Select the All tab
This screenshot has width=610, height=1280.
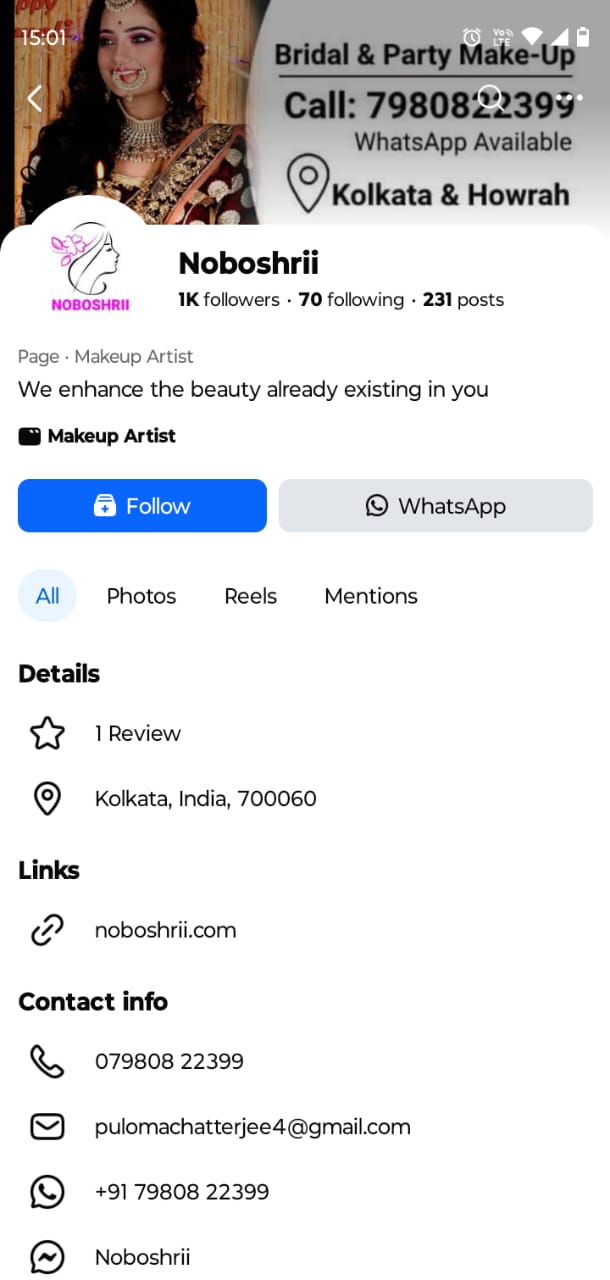coord(47,596)
